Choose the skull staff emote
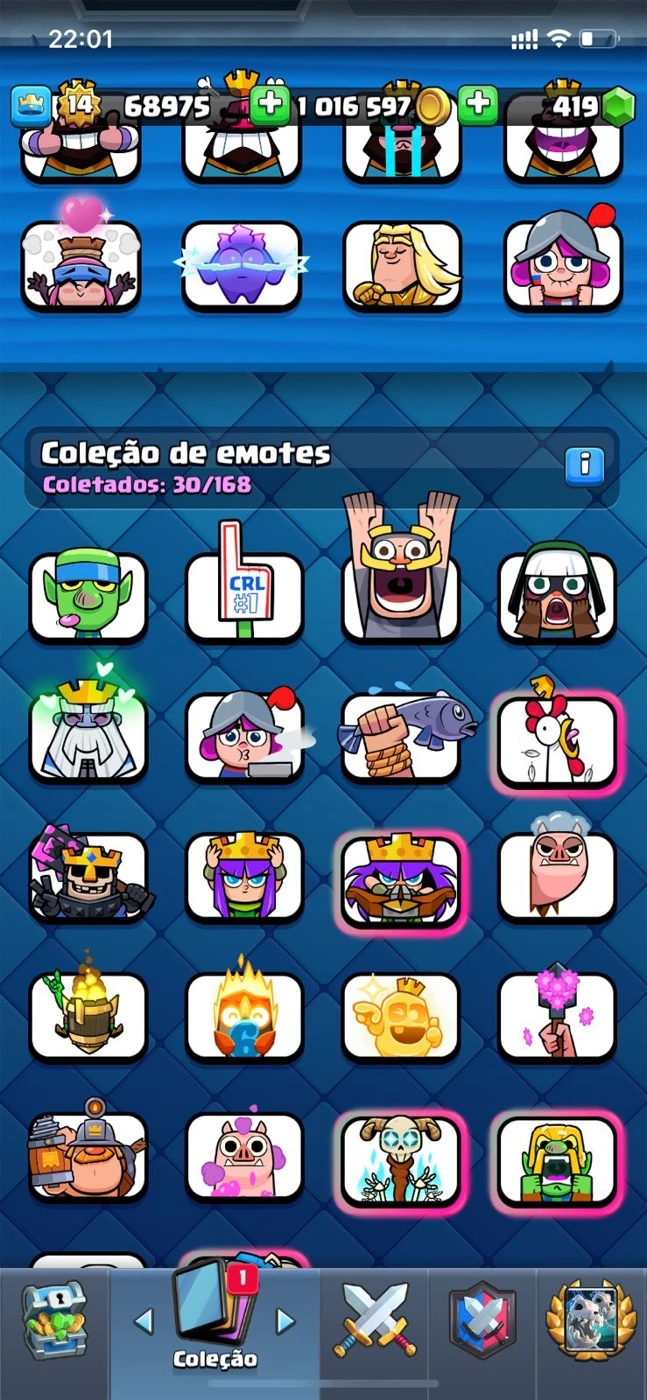647x1400 pixels. click(401, 1158)
